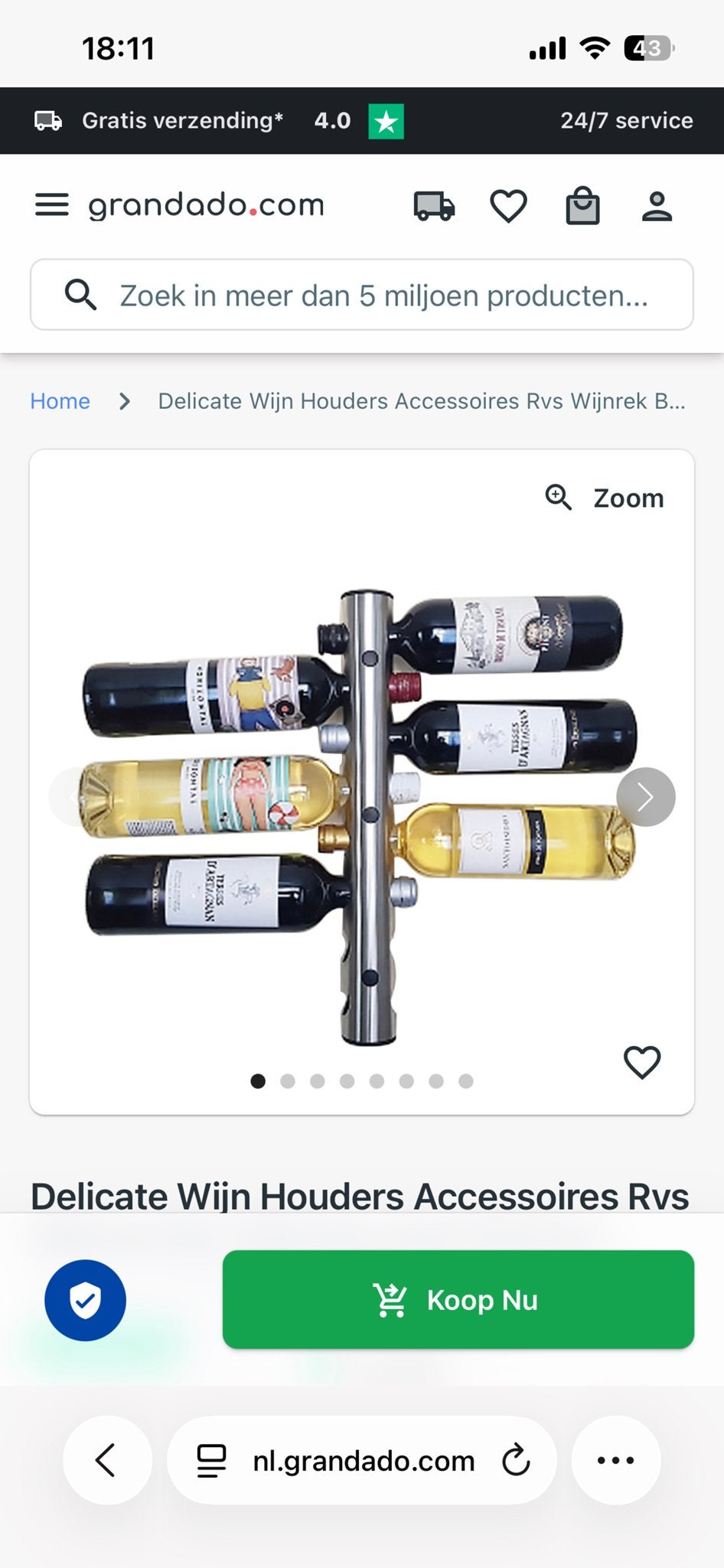Viewport: 724px width, 1568px height.
Task: Open the shopping bag
Action: click(582, 205)
